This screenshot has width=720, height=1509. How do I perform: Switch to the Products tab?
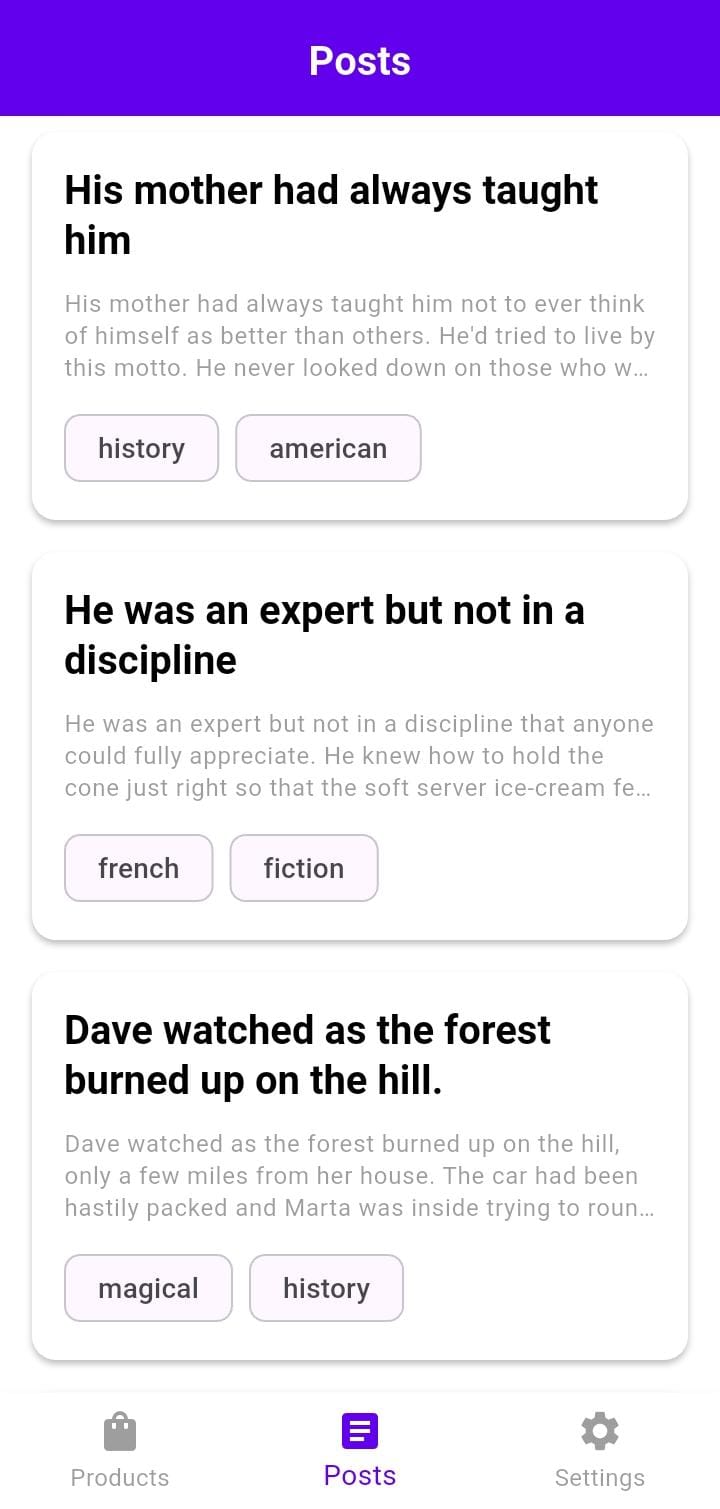[120, 1450]
